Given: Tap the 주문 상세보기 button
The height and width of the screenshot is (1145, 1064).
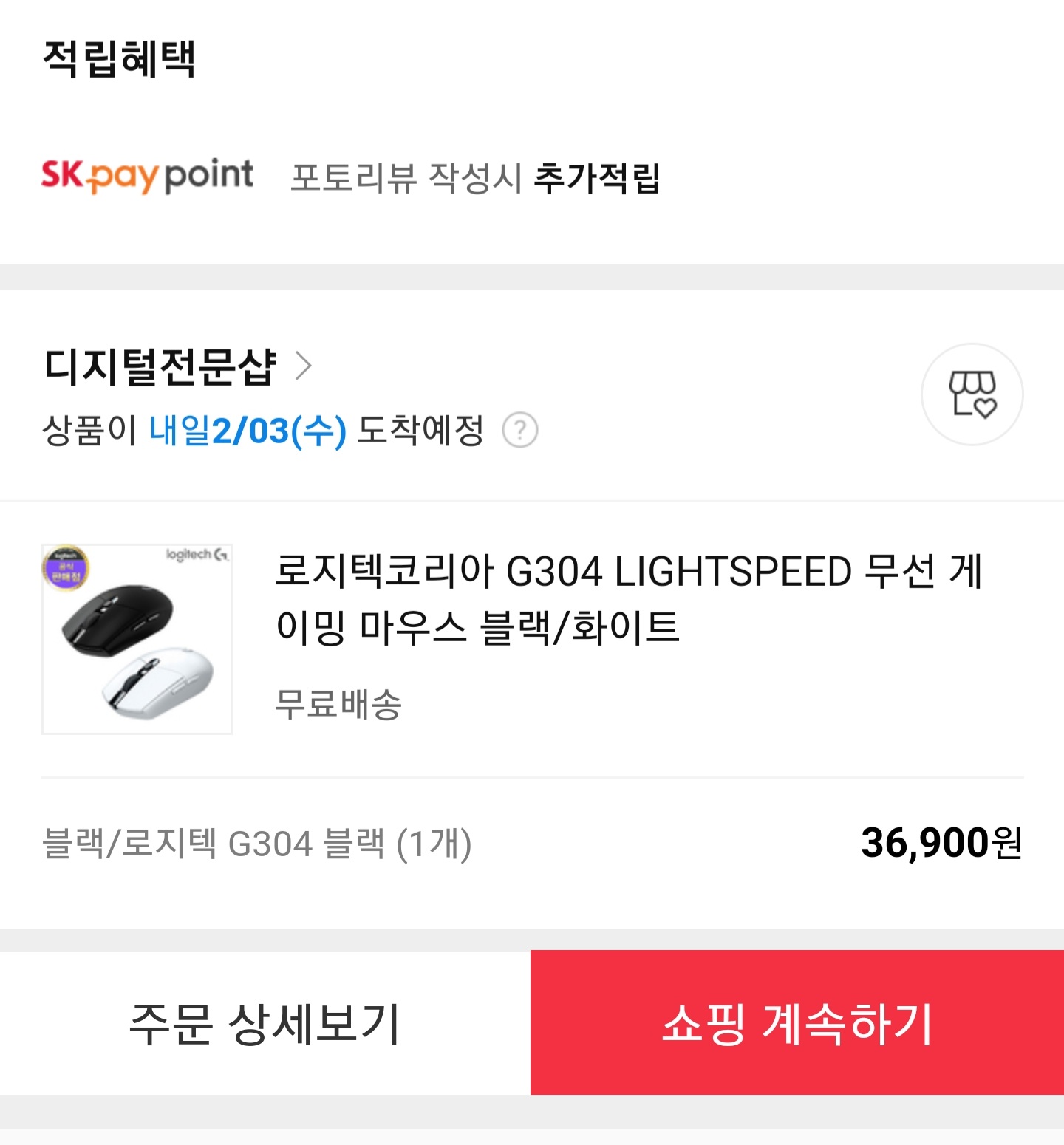Looking at the screenshot, I should pyautogui.click(x=265, y=1024).
